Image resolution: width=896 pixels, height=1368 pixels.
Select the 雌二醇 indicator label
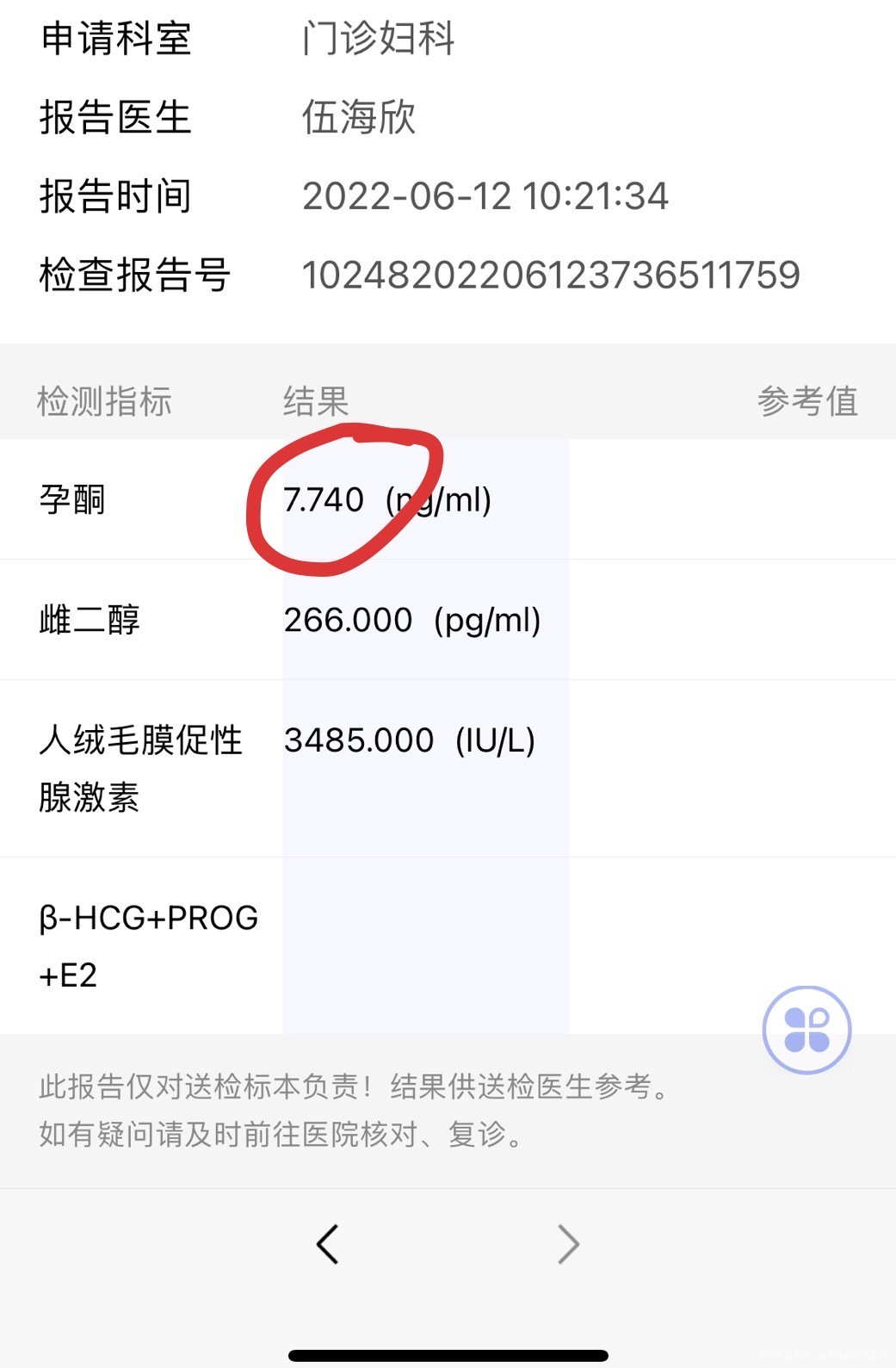(90, 620)
